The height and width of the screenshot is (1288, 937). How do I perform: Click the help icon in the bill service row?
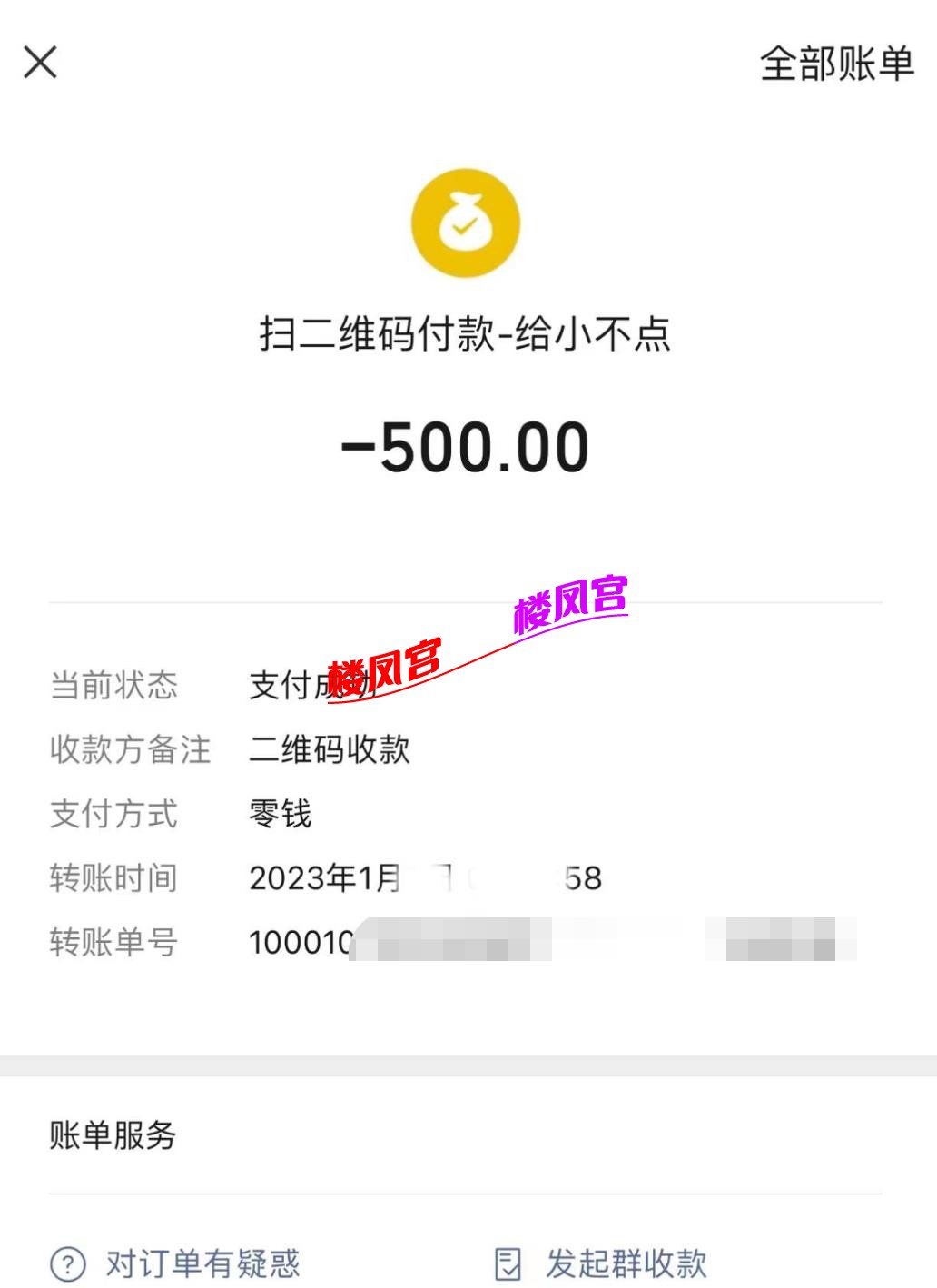coord(65,1263)
